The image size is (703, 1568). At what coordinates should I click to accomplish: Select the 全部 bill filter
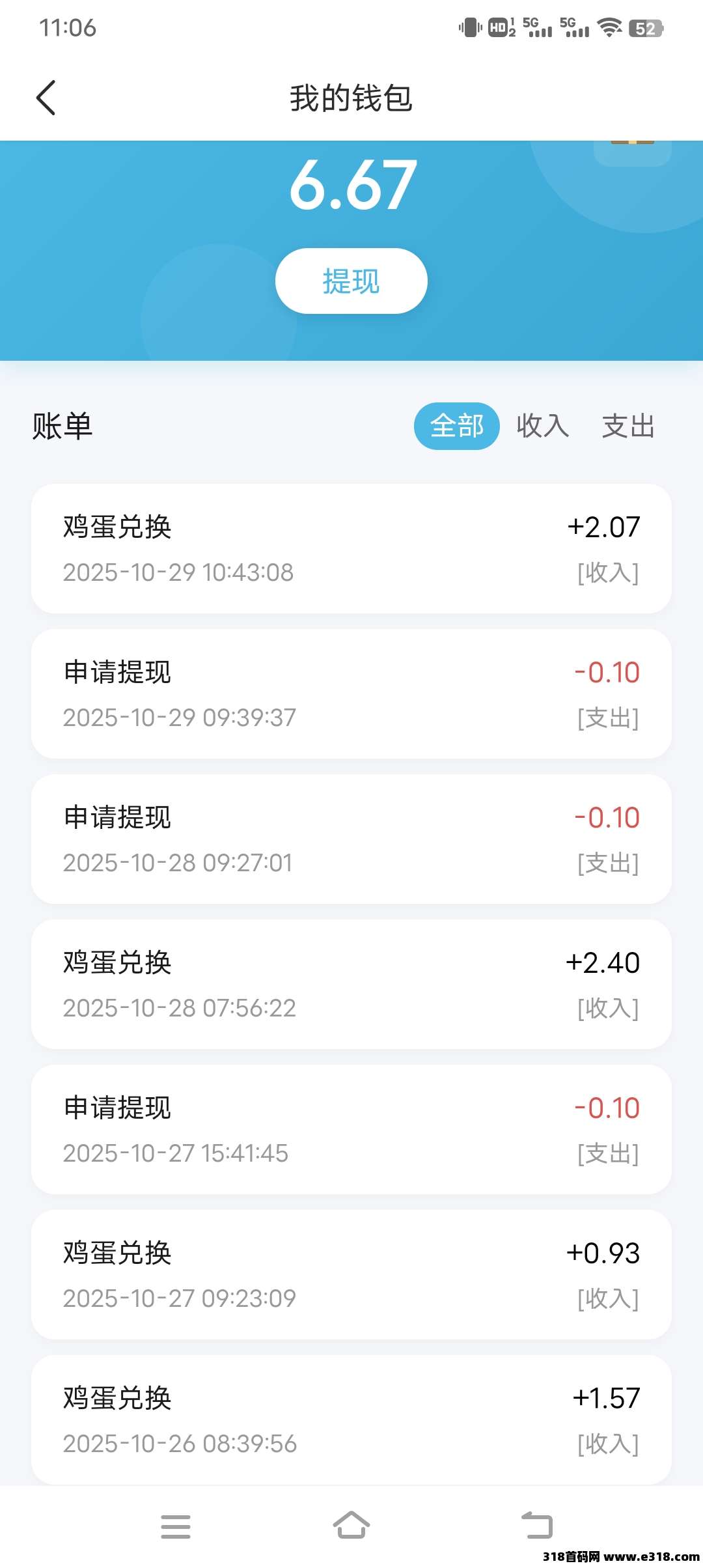[456, 427]
